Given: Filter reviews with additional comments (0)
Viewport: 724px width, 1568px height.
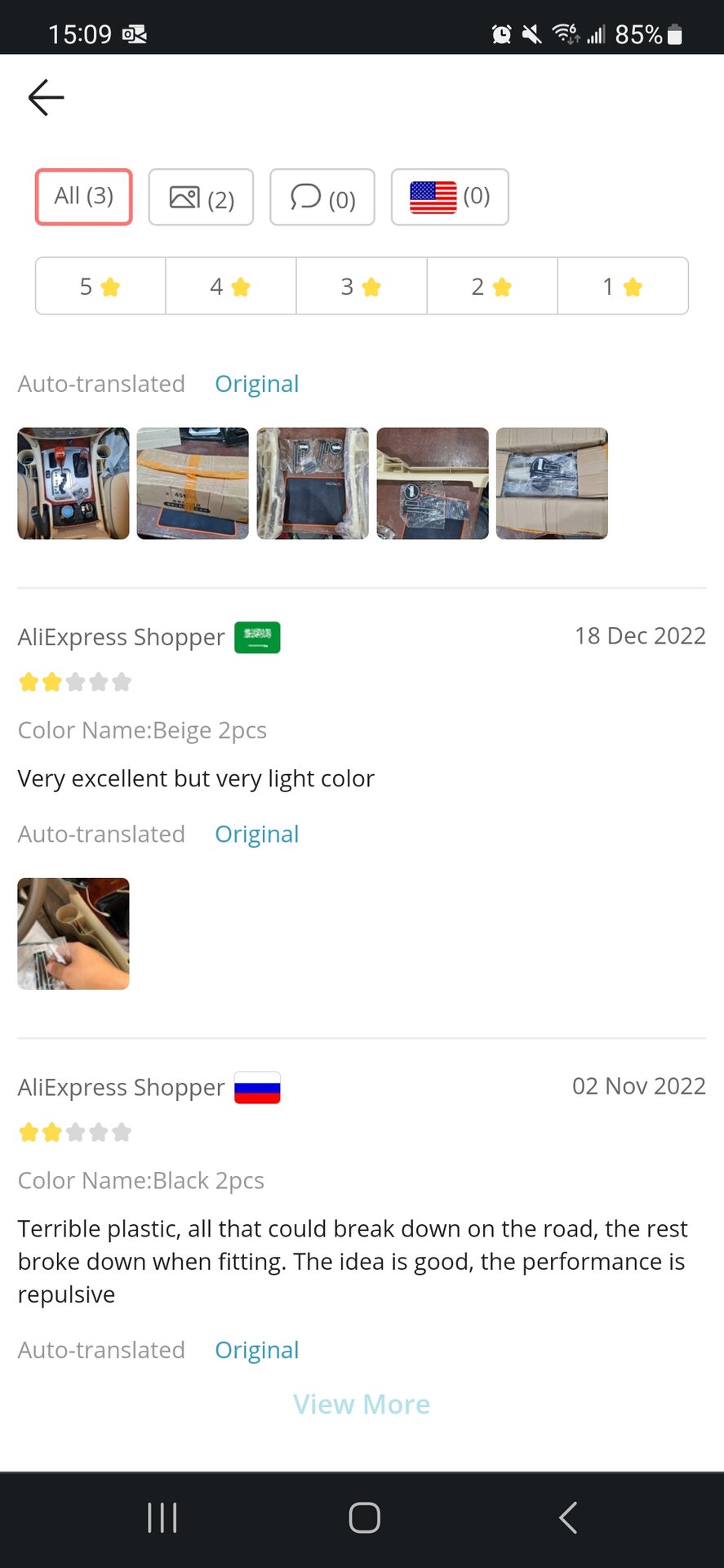Looking at the screenshot, I should coord(322,197).
